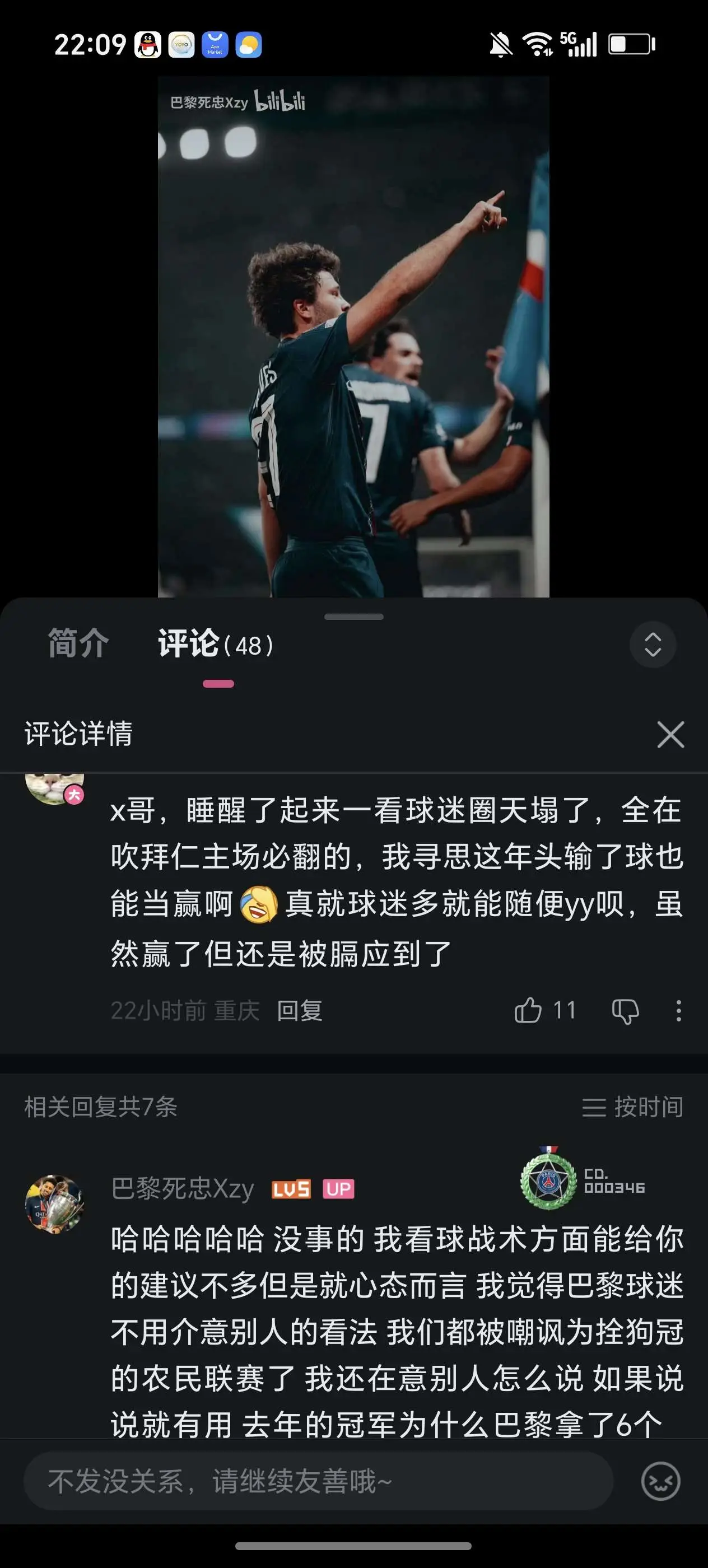Viewport: 708px width, 1568px height.
Task: Open the commenter's avatar at the top of the comment
Action: (x=55, y=786)
